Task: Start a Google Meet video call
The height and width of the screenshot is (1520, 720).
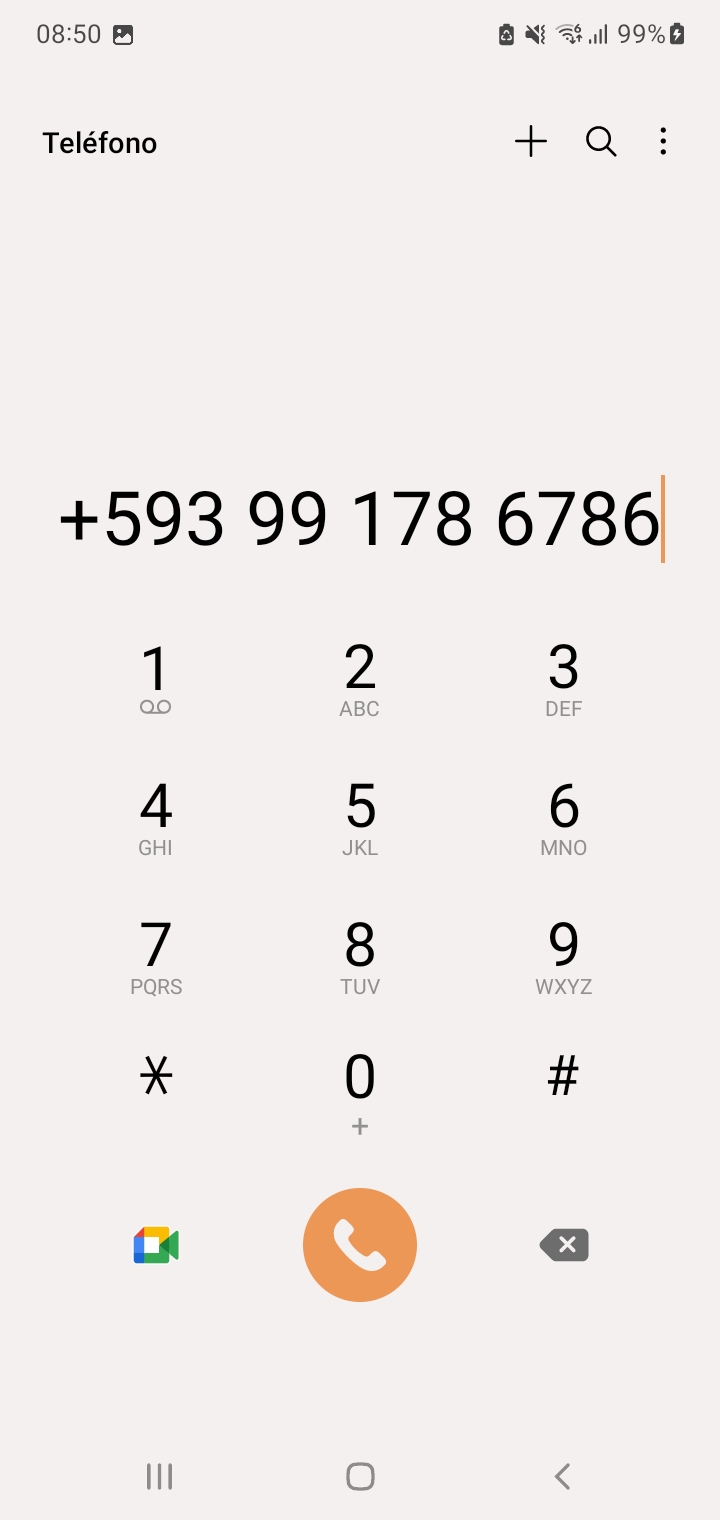Action: [x=156, y=1245]
